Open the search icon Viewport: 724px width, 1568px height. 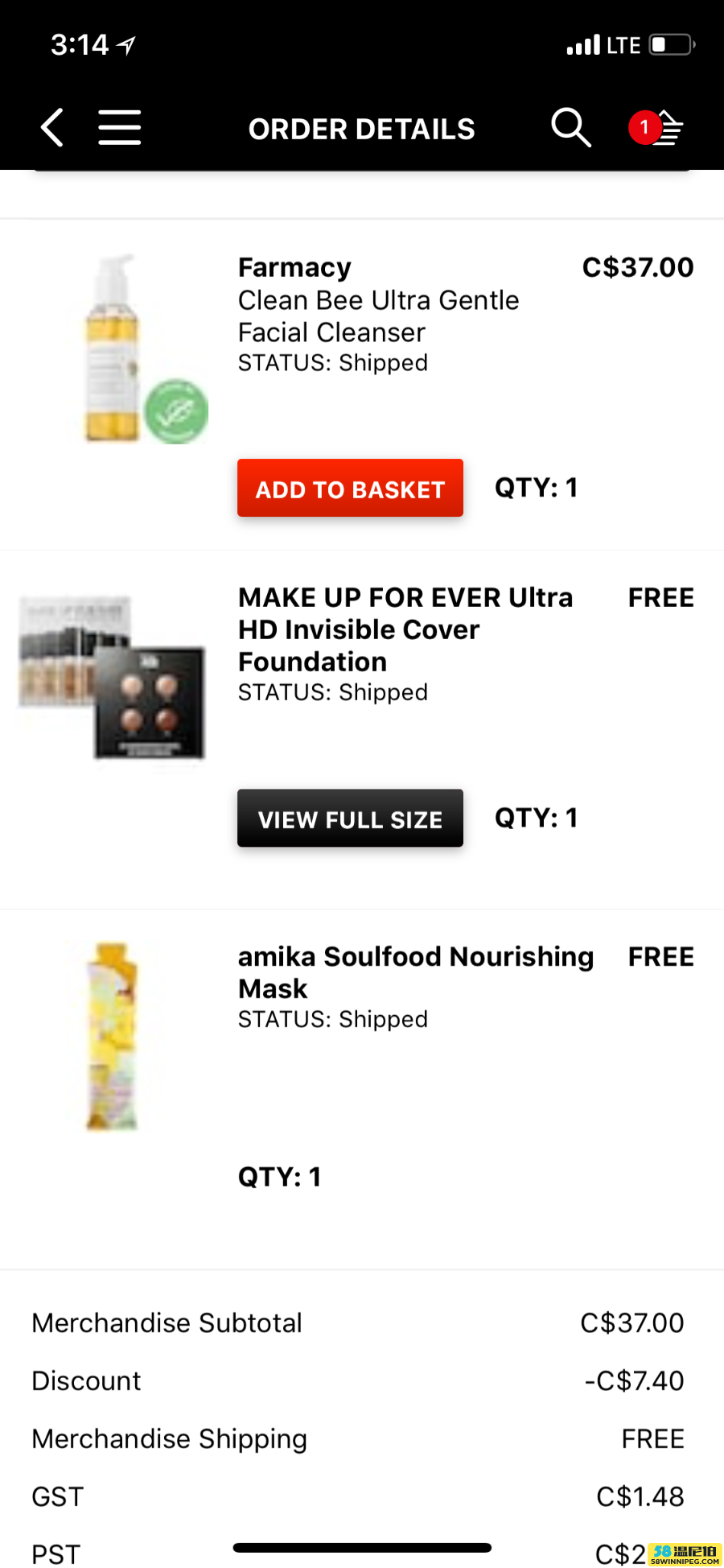[x=570, y=128]
